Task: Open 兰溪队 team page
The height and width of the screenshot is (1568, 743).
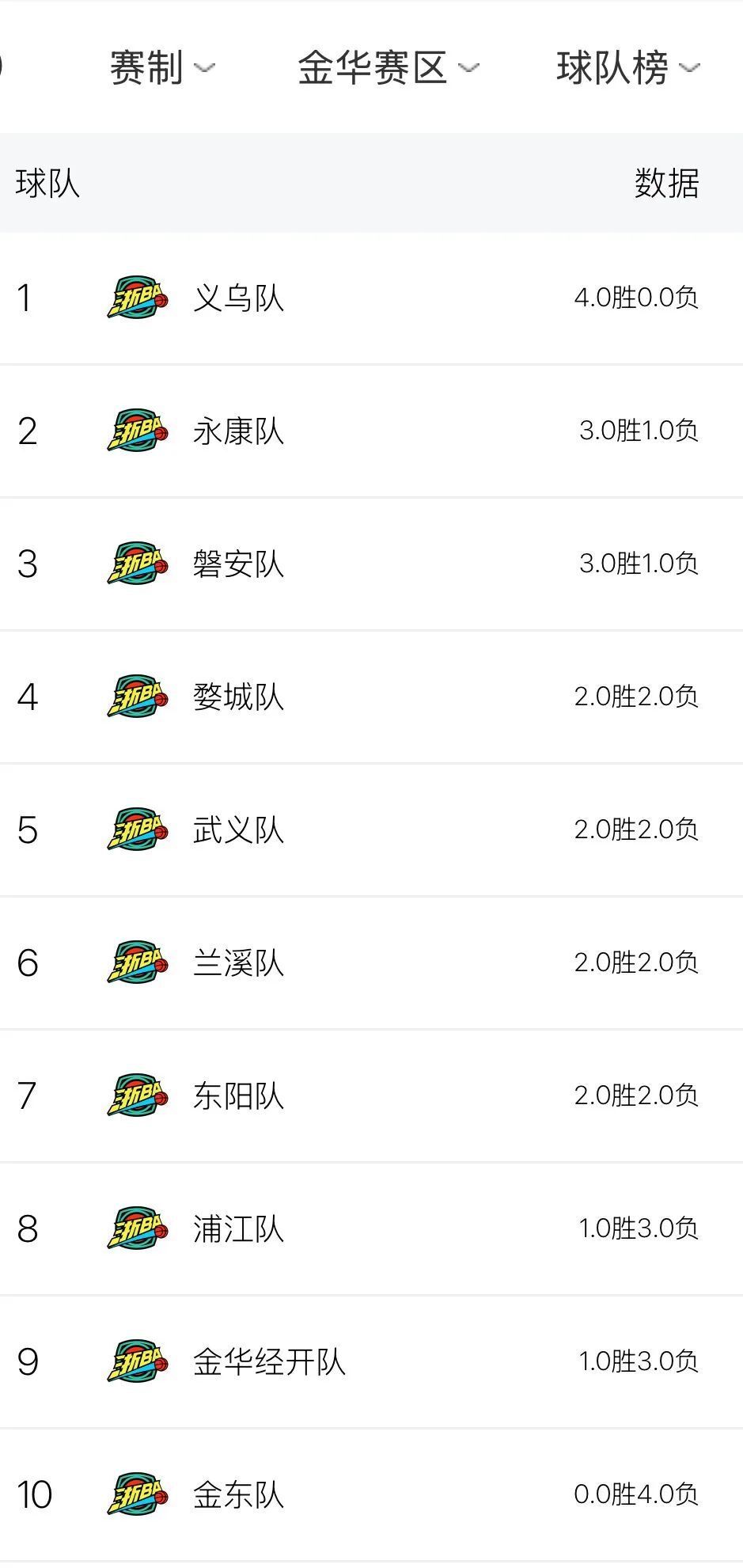Action: click(371, 963)
